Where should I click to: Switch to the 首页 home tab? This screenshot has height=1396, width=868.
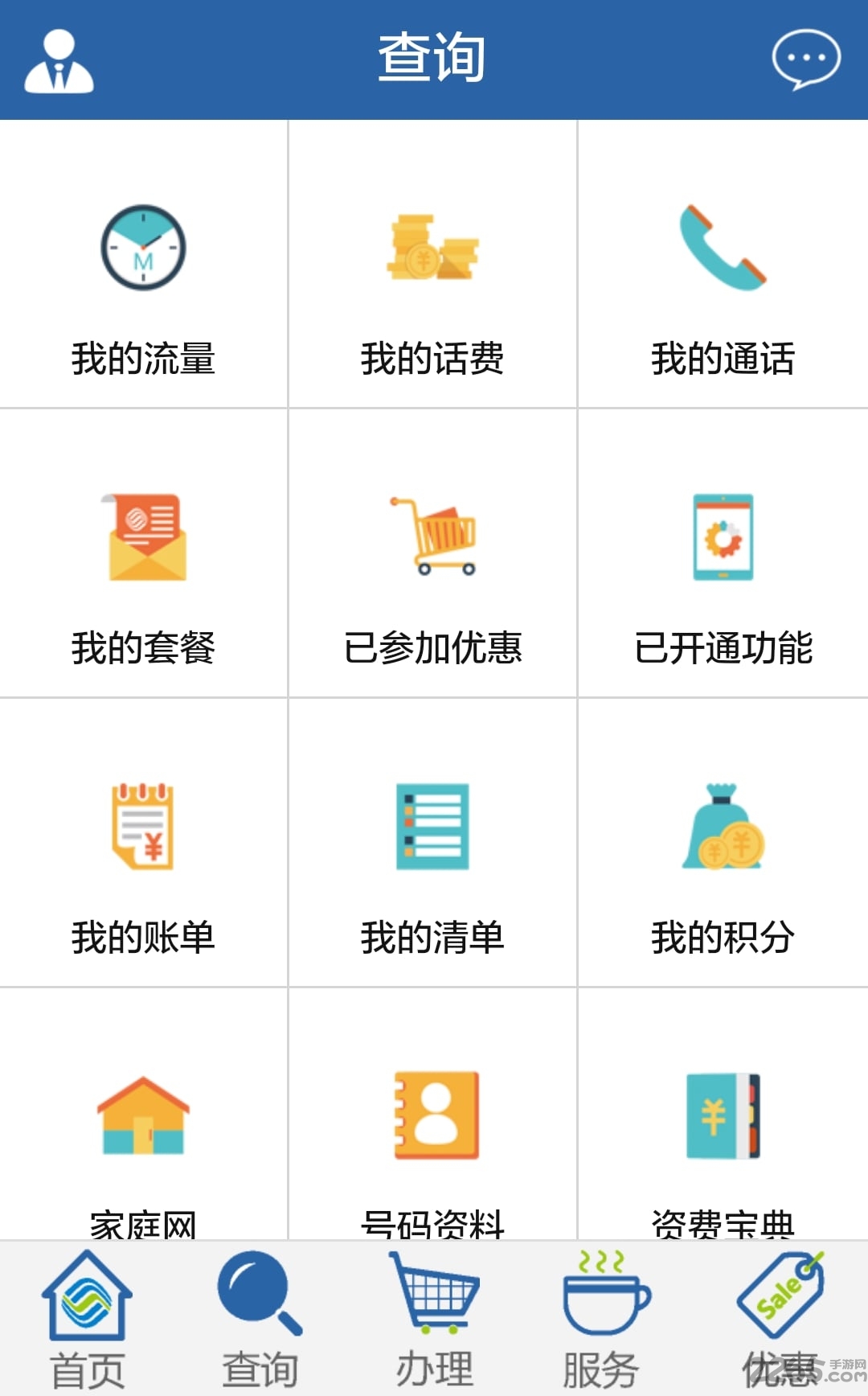point(87,1319)
